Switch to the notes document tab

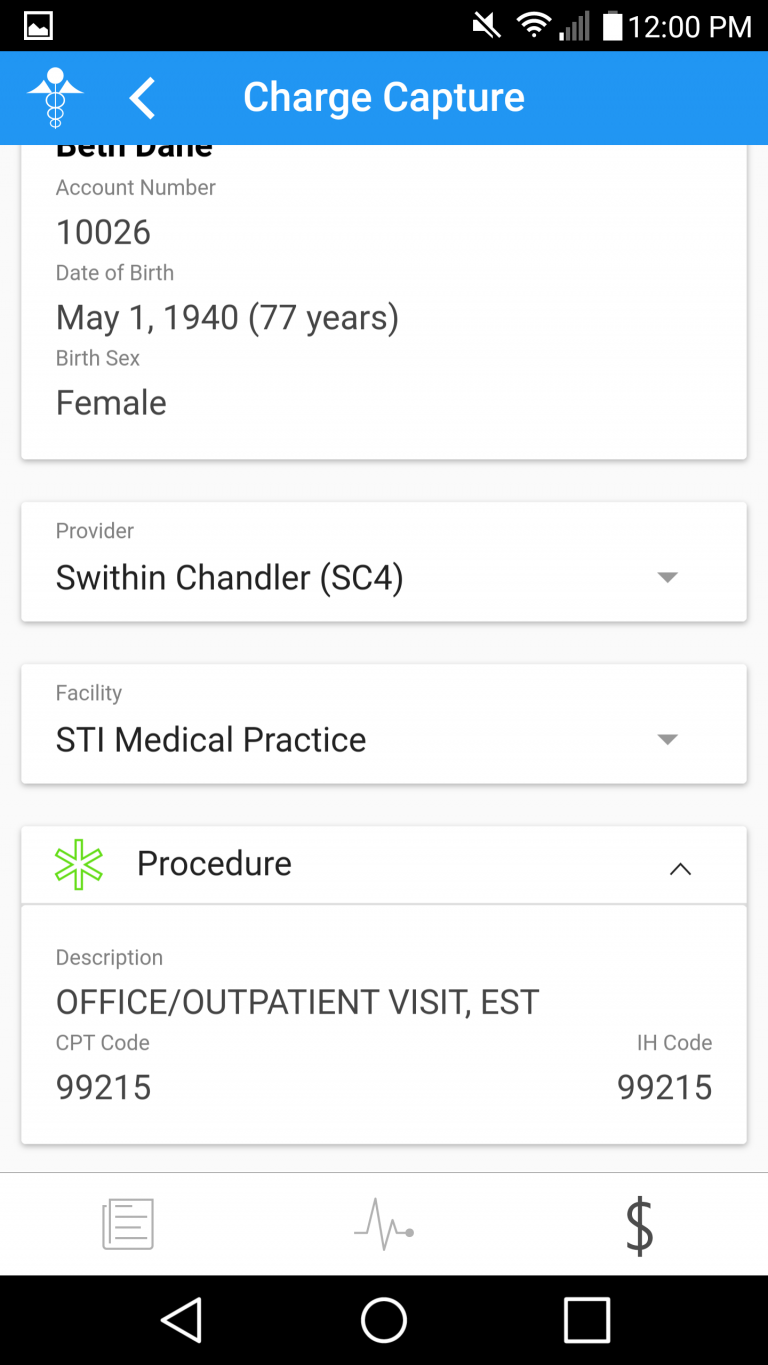point(128,1224)
